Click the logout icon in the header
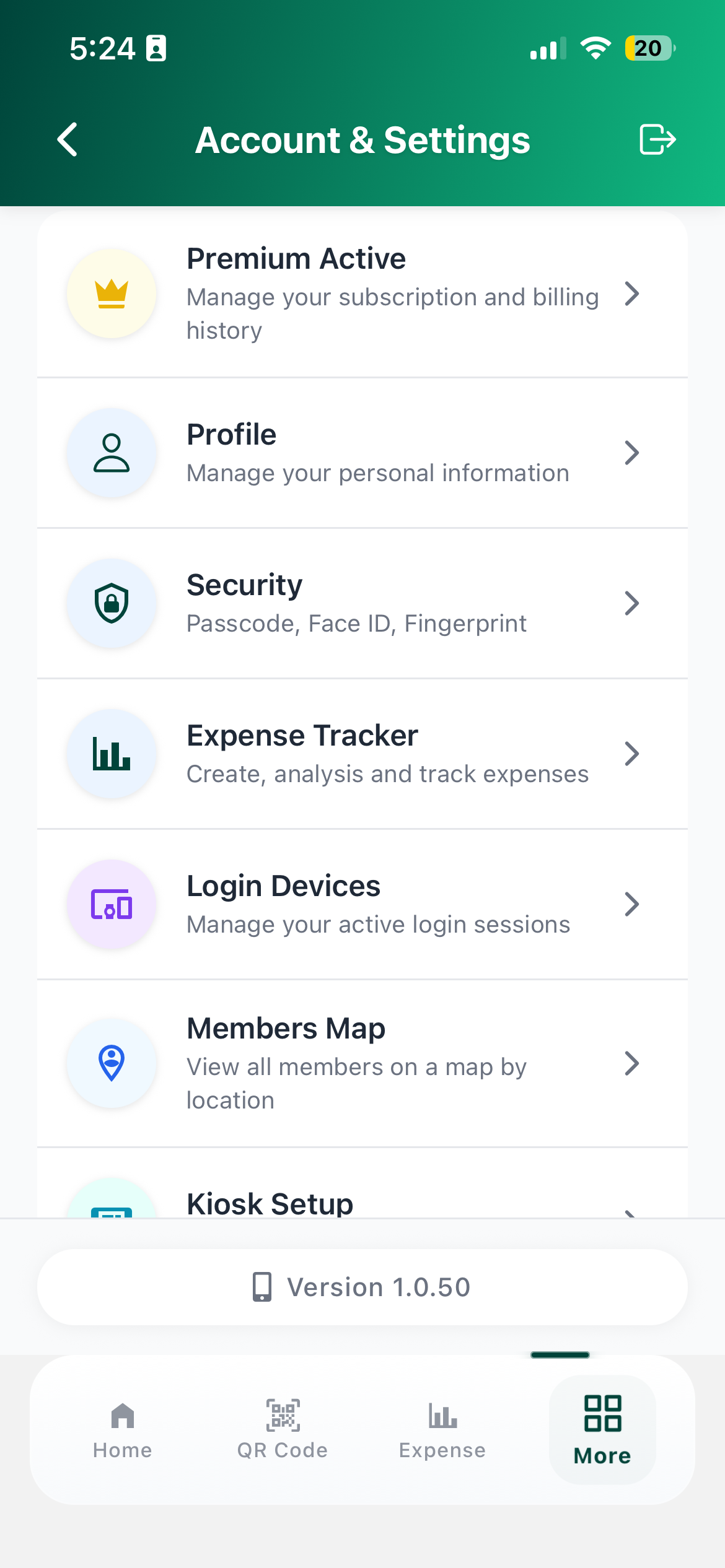 (x=657, y=140)
